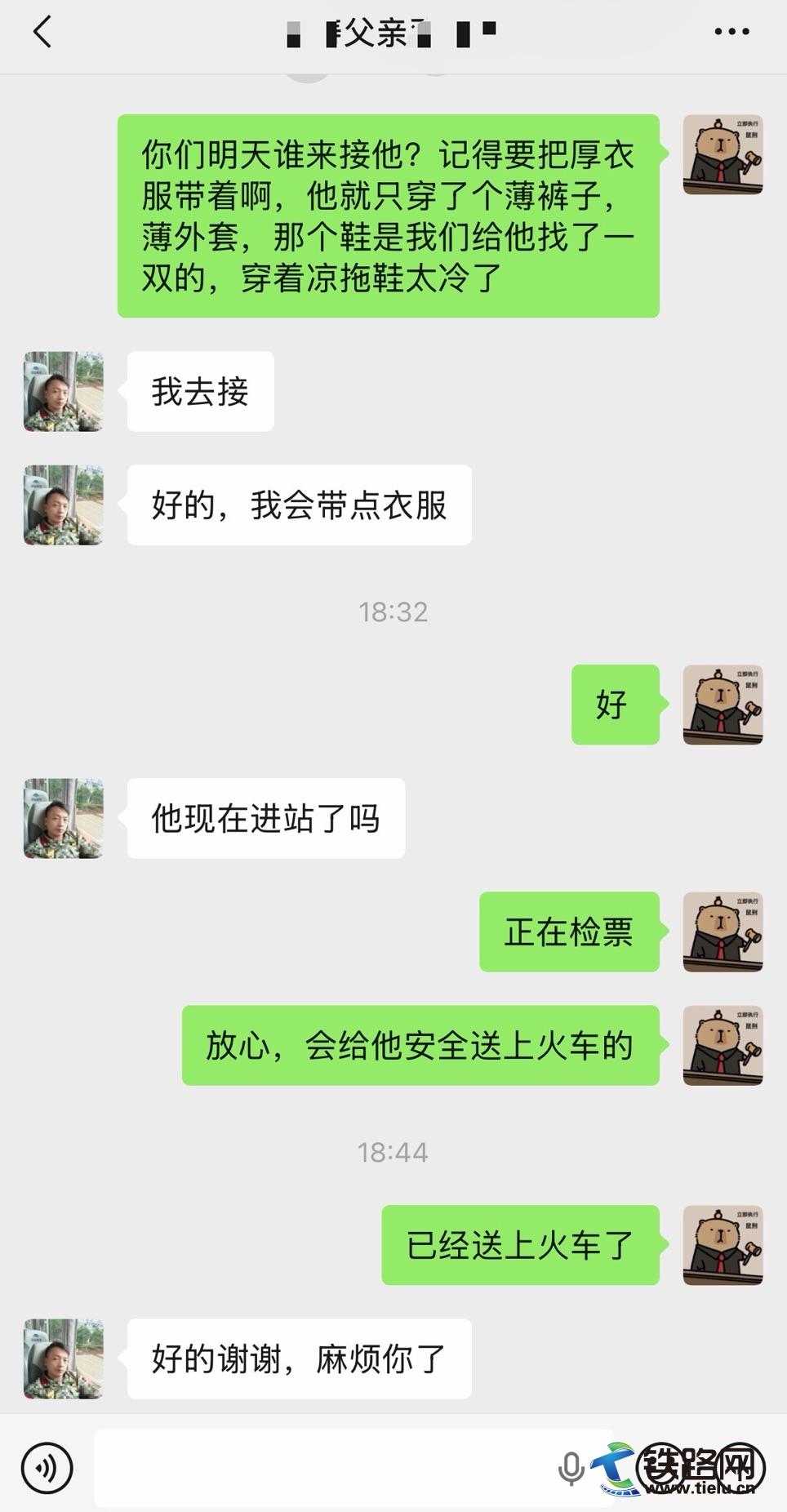Viewport: 787px width, 1512px height.
Task: Open my avatar beside 正在检票
Action: tap(723, 932)
